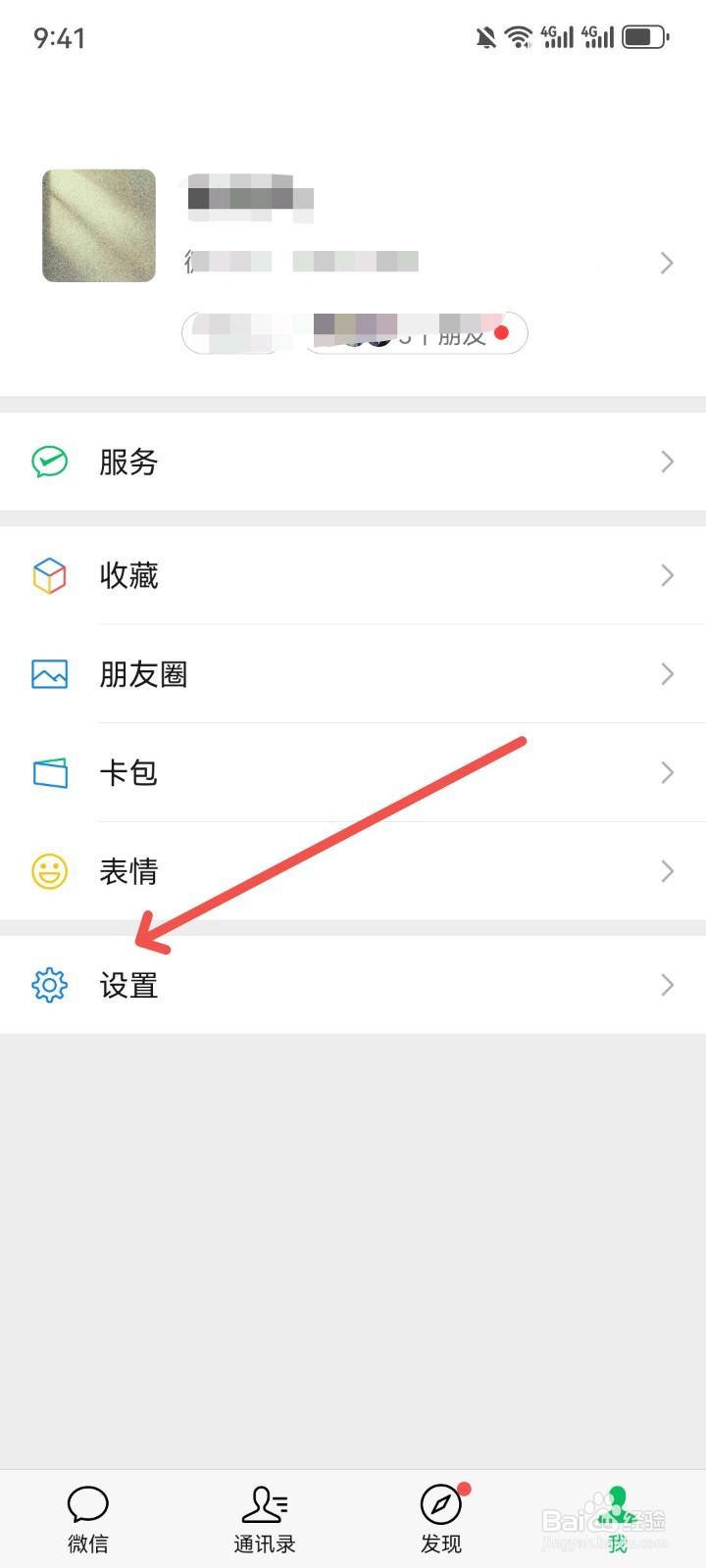706x1568 pixels.
Task: Select the 通讯录 Contacts tab
Action: pyautogui.click(x=264, y=1514)
